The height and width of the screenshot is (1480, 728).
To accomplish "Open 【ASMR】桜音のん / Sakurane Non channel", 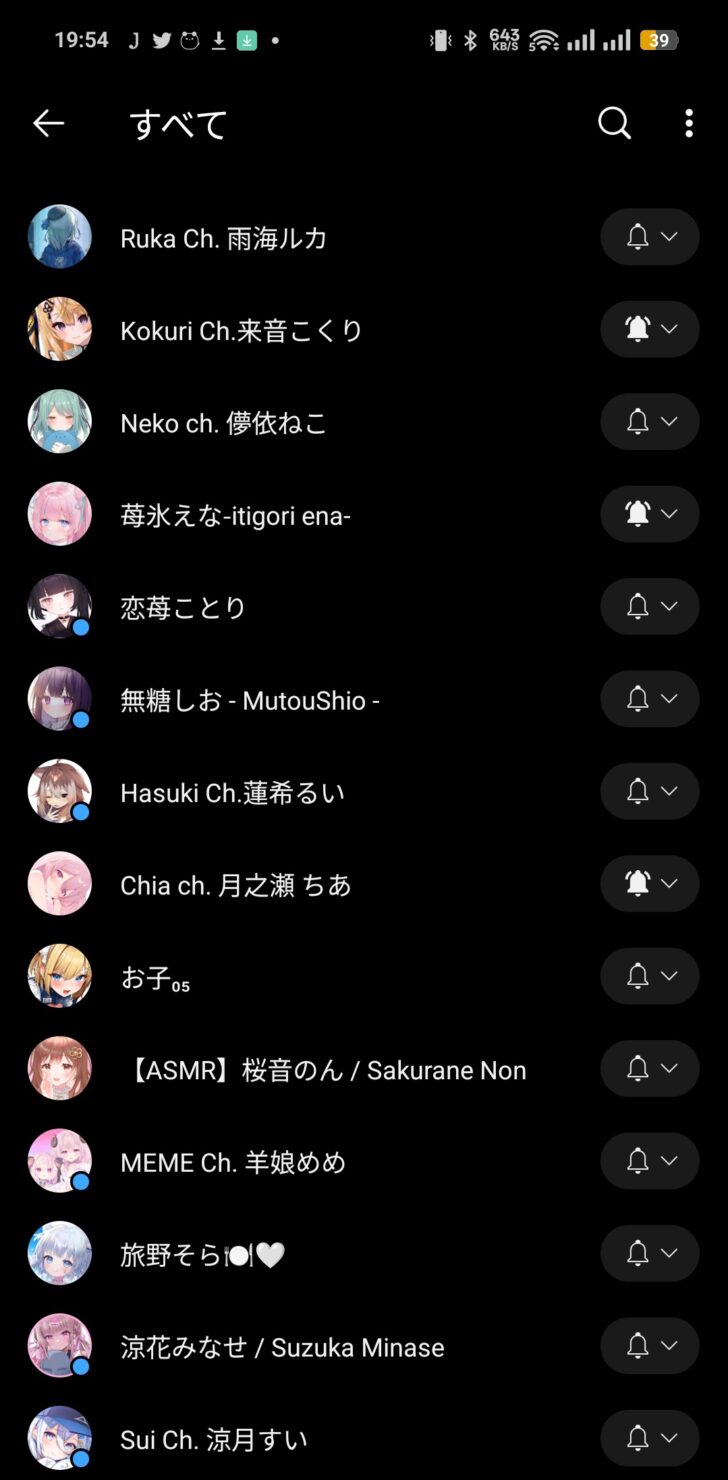I will [x=323, y=1070].
